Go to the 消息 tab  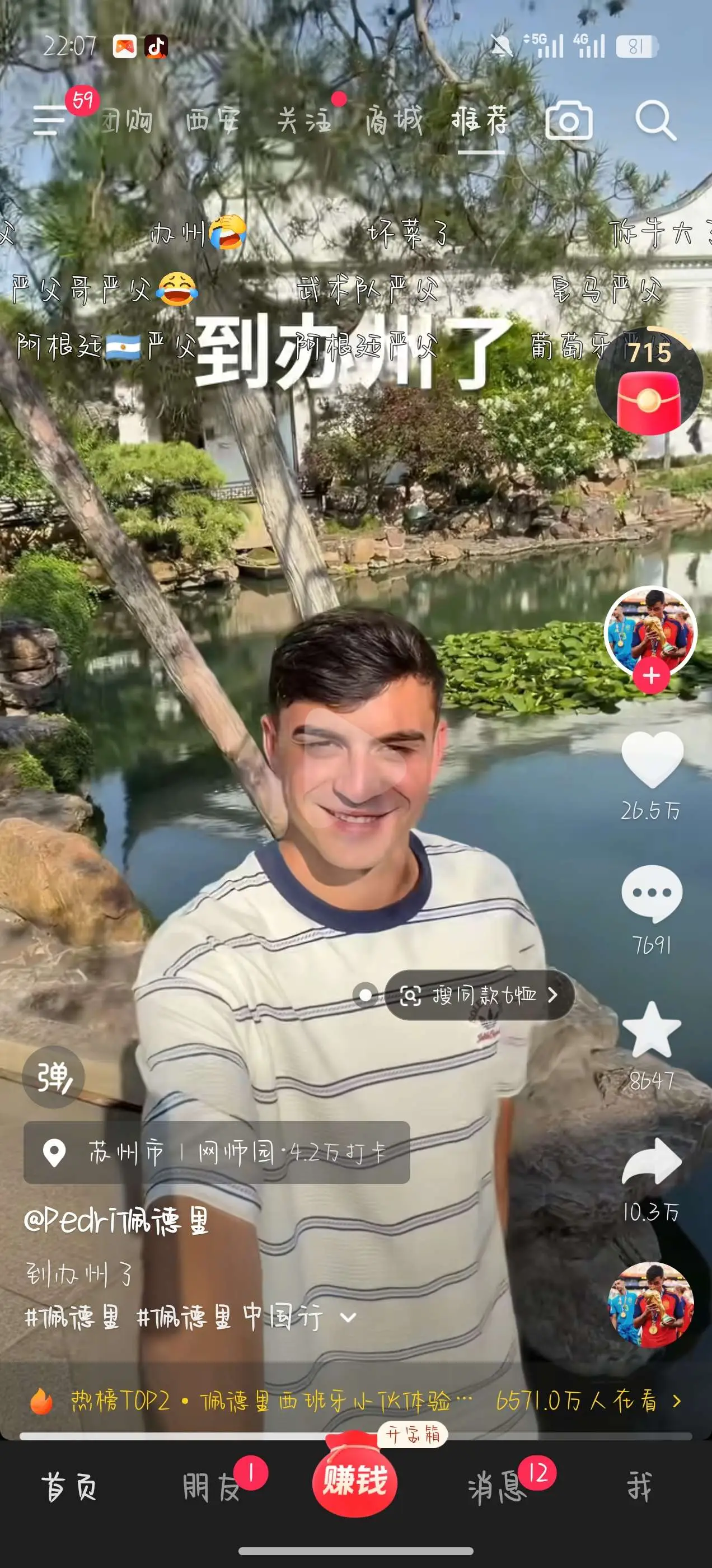pos(498,1488)
